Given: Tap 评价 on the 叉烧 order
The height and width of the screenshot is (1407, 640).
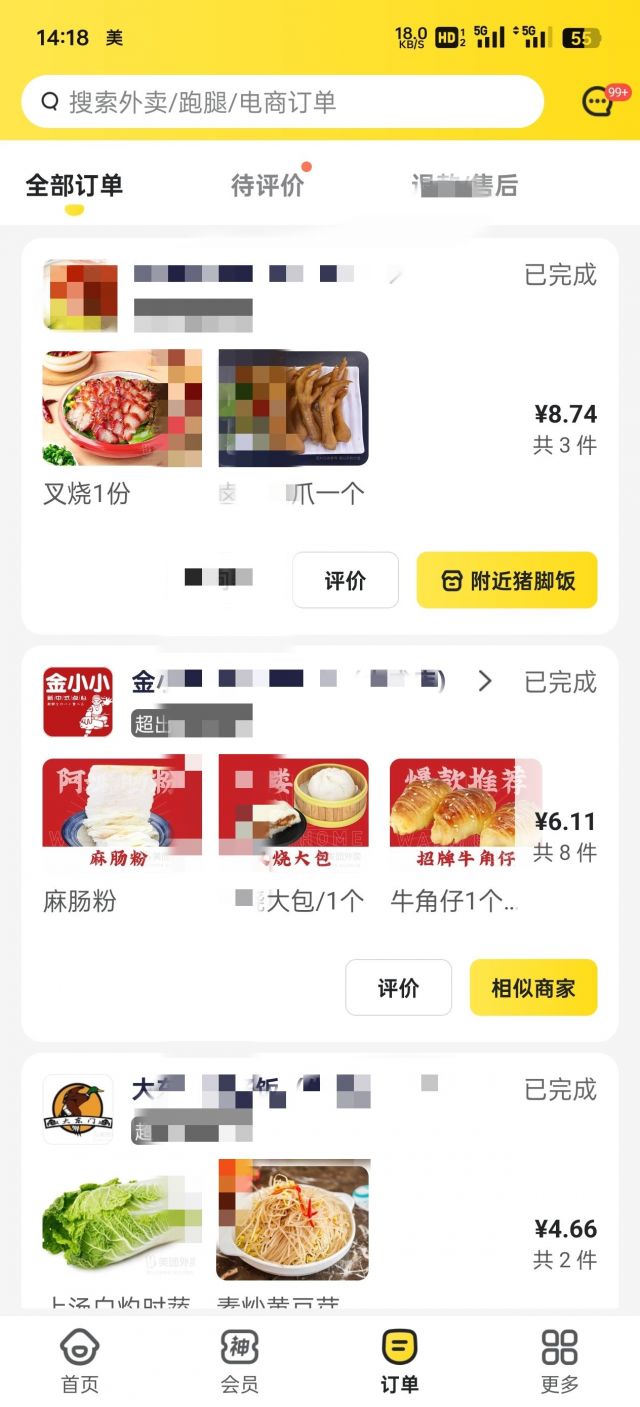Looking at the screenshot, I should (345, 580).
